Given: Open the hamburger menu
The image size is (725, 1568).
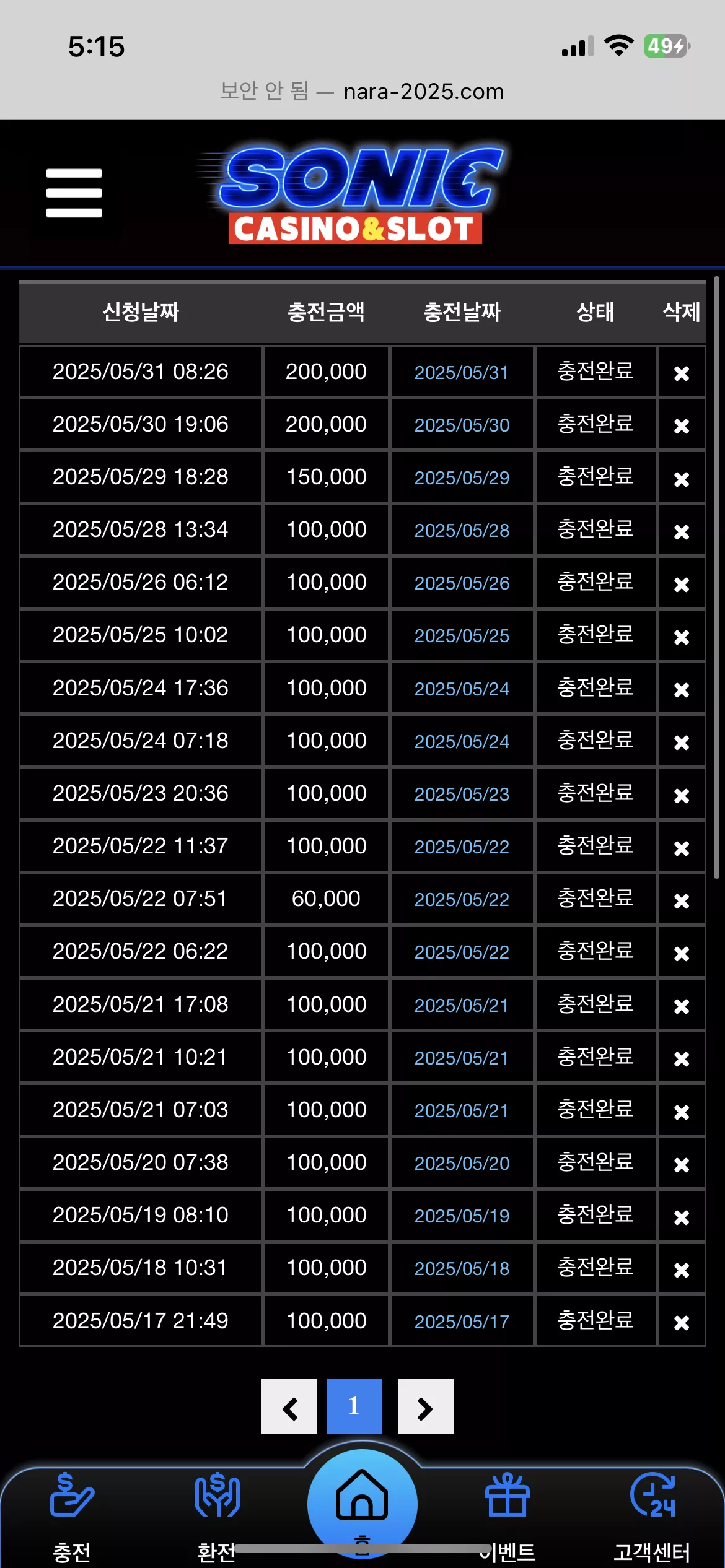Looking at the screenshot, I should (74, 193).
